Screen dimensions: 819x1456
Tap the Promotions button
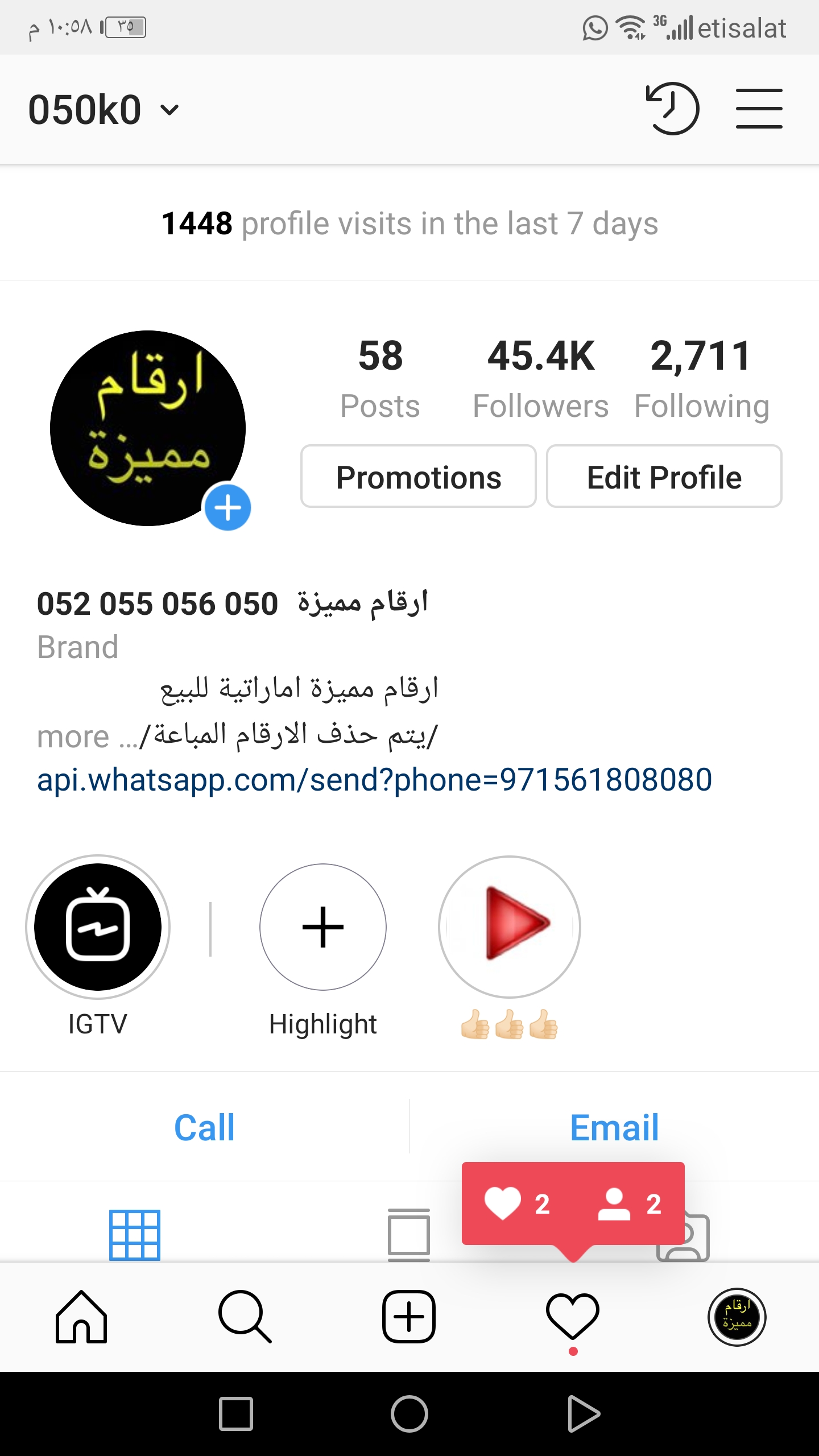pyautogui.click(x=418, y=477)
